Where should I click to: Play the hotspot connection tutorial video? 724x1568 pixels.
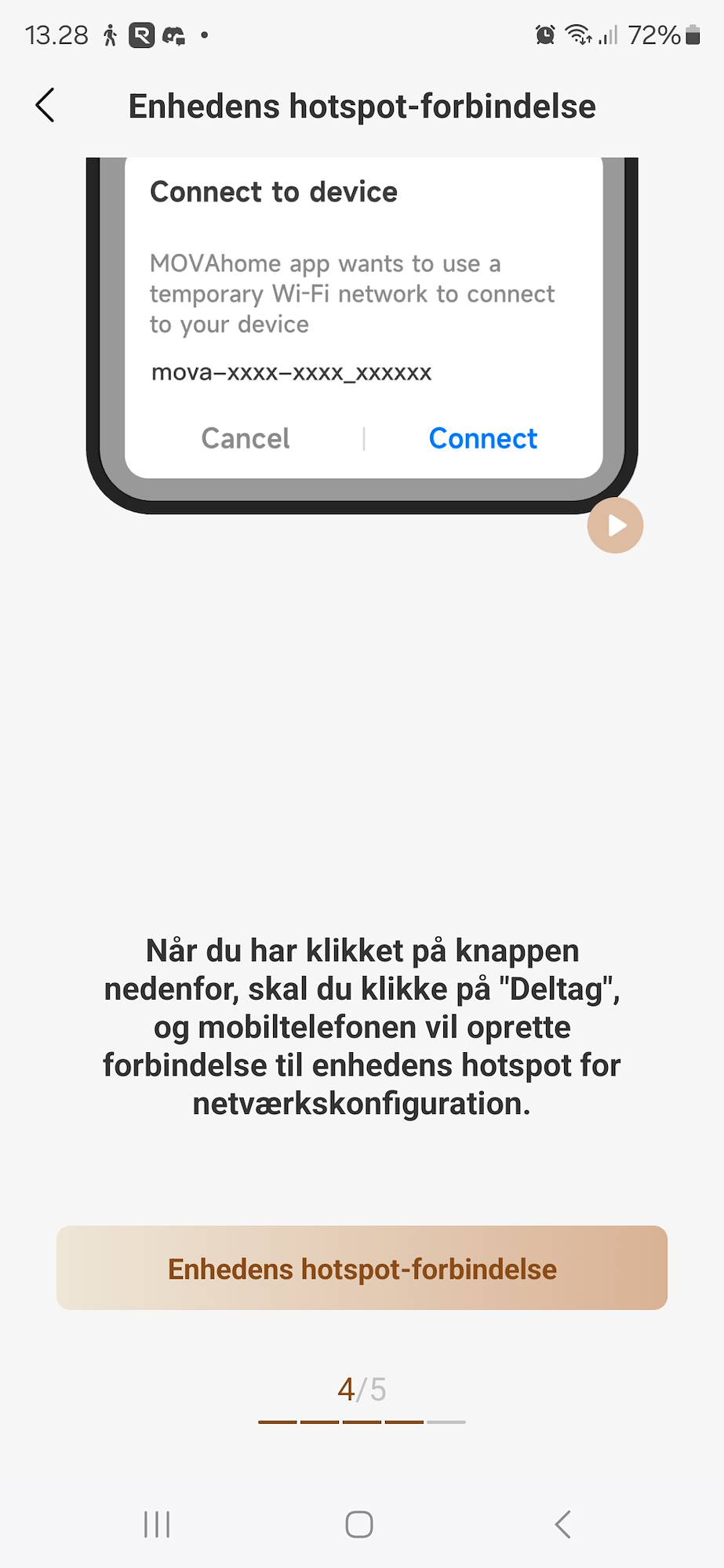coord(615,525)
